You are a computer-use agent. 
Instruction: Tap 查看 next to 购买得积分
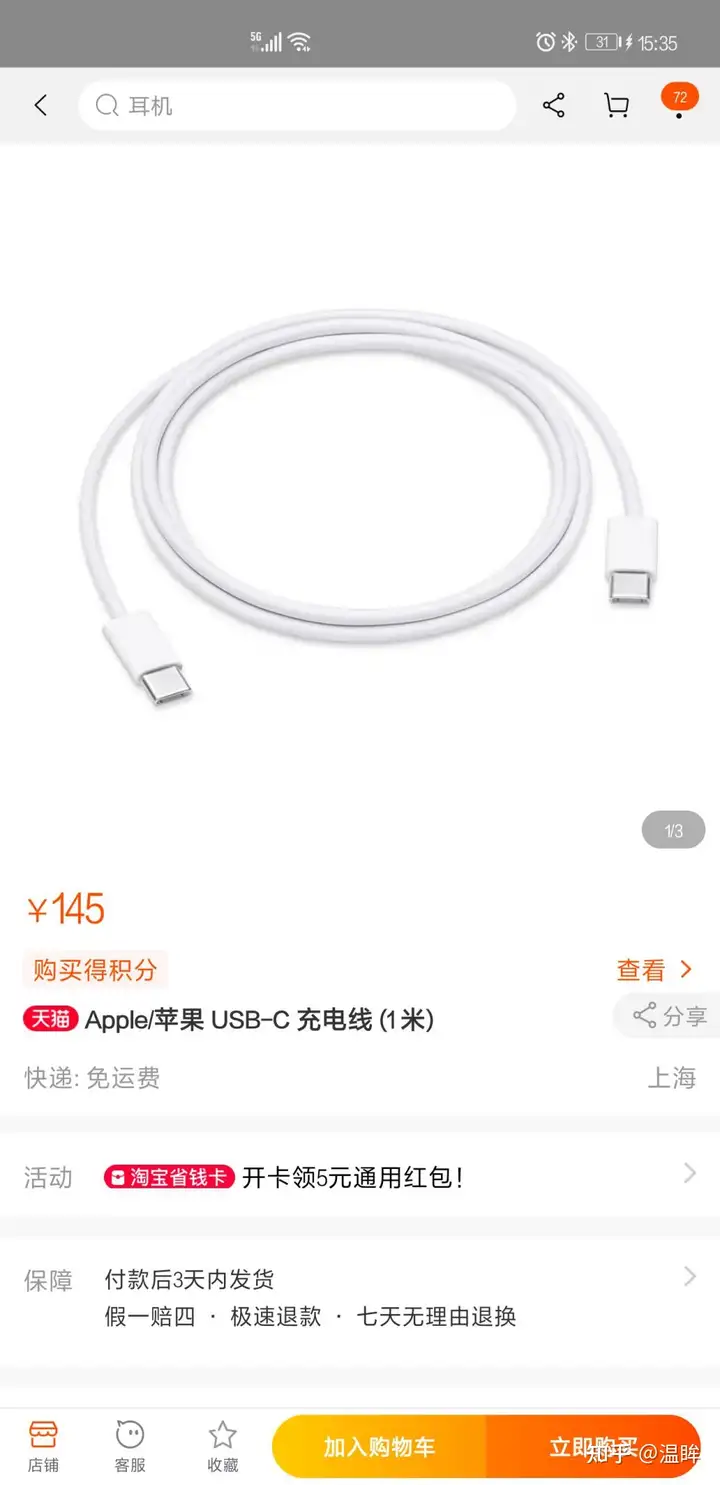tap(654, 969)
